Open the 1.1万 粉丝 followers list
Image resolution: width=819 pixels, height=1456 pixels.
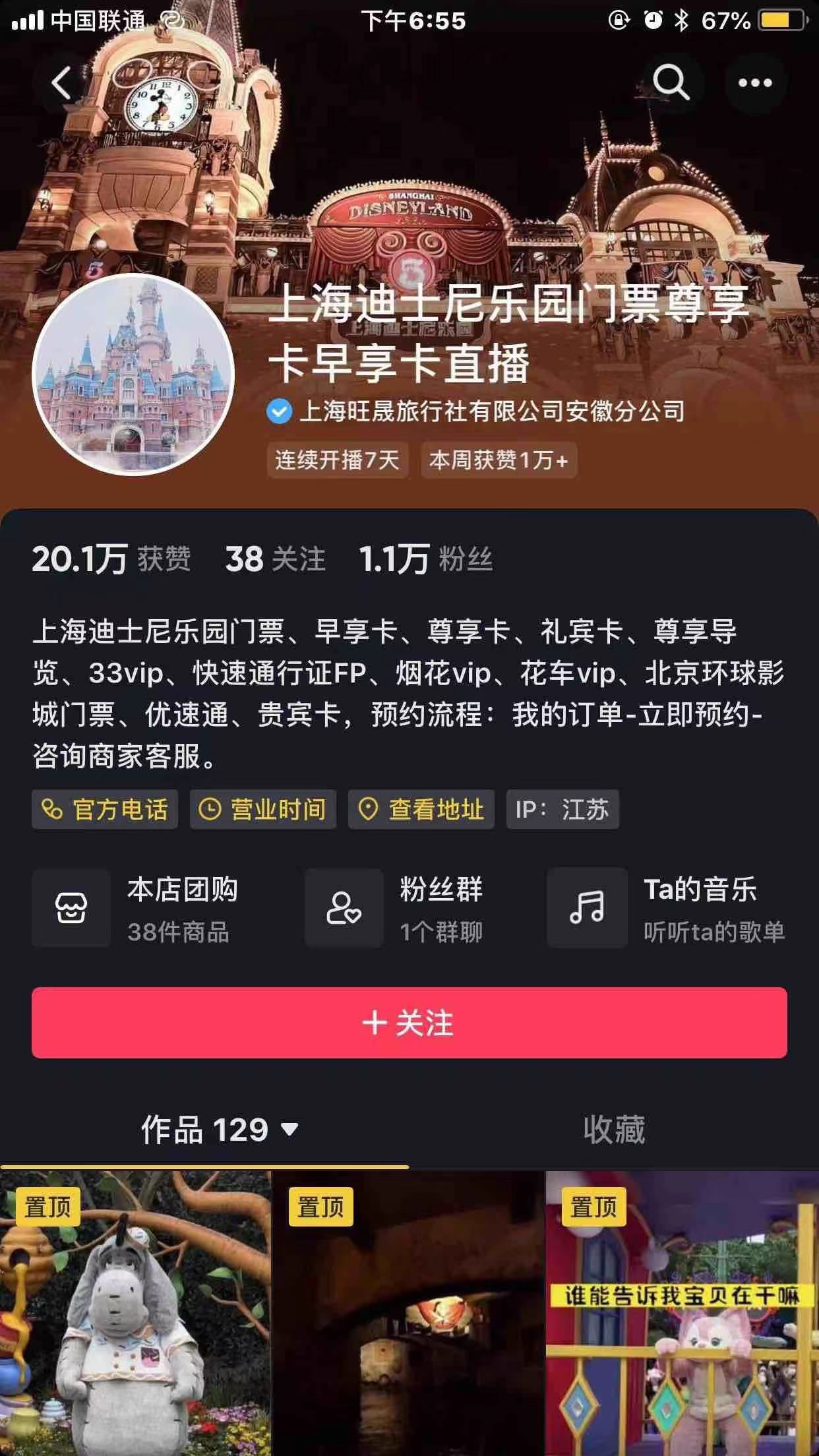(425, 559)
